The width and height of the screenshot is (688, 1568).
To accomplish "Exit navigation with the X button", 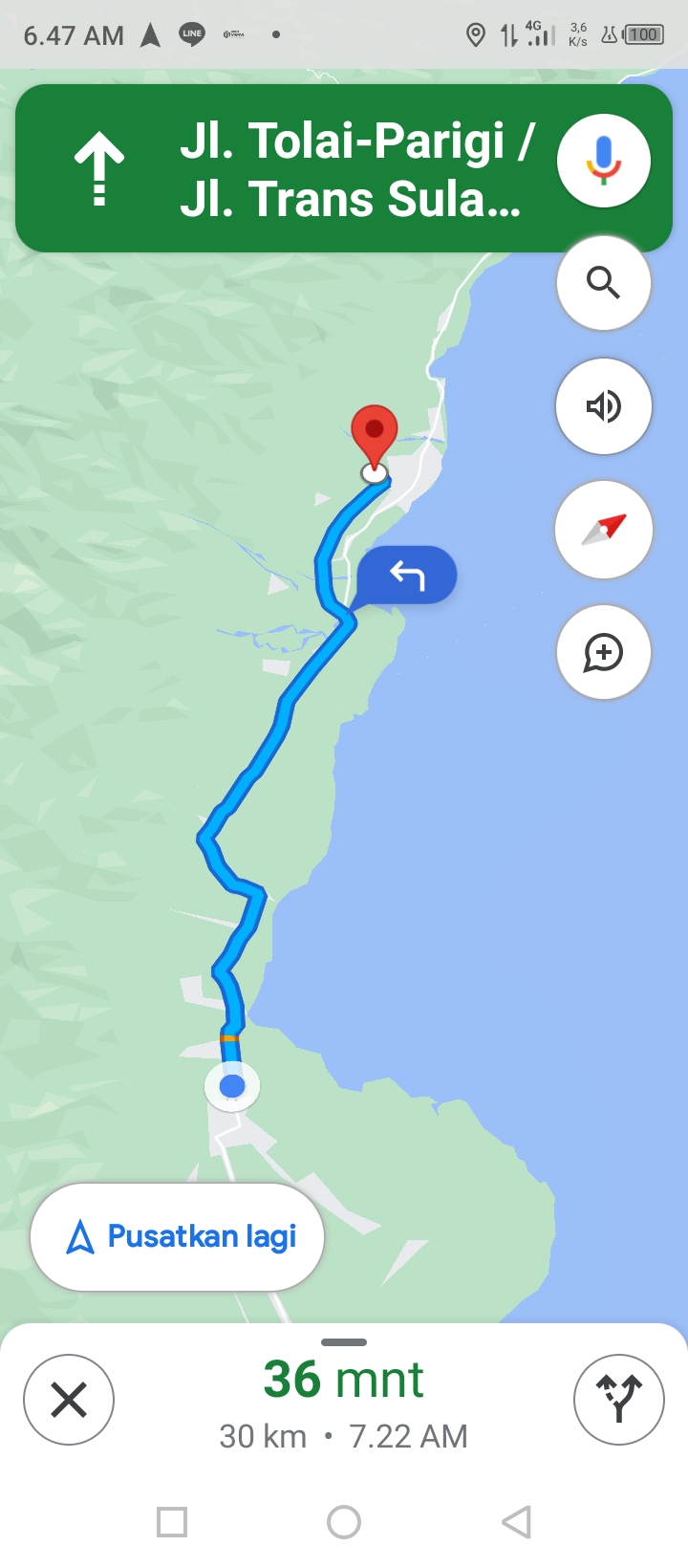I will [69, 1400].
